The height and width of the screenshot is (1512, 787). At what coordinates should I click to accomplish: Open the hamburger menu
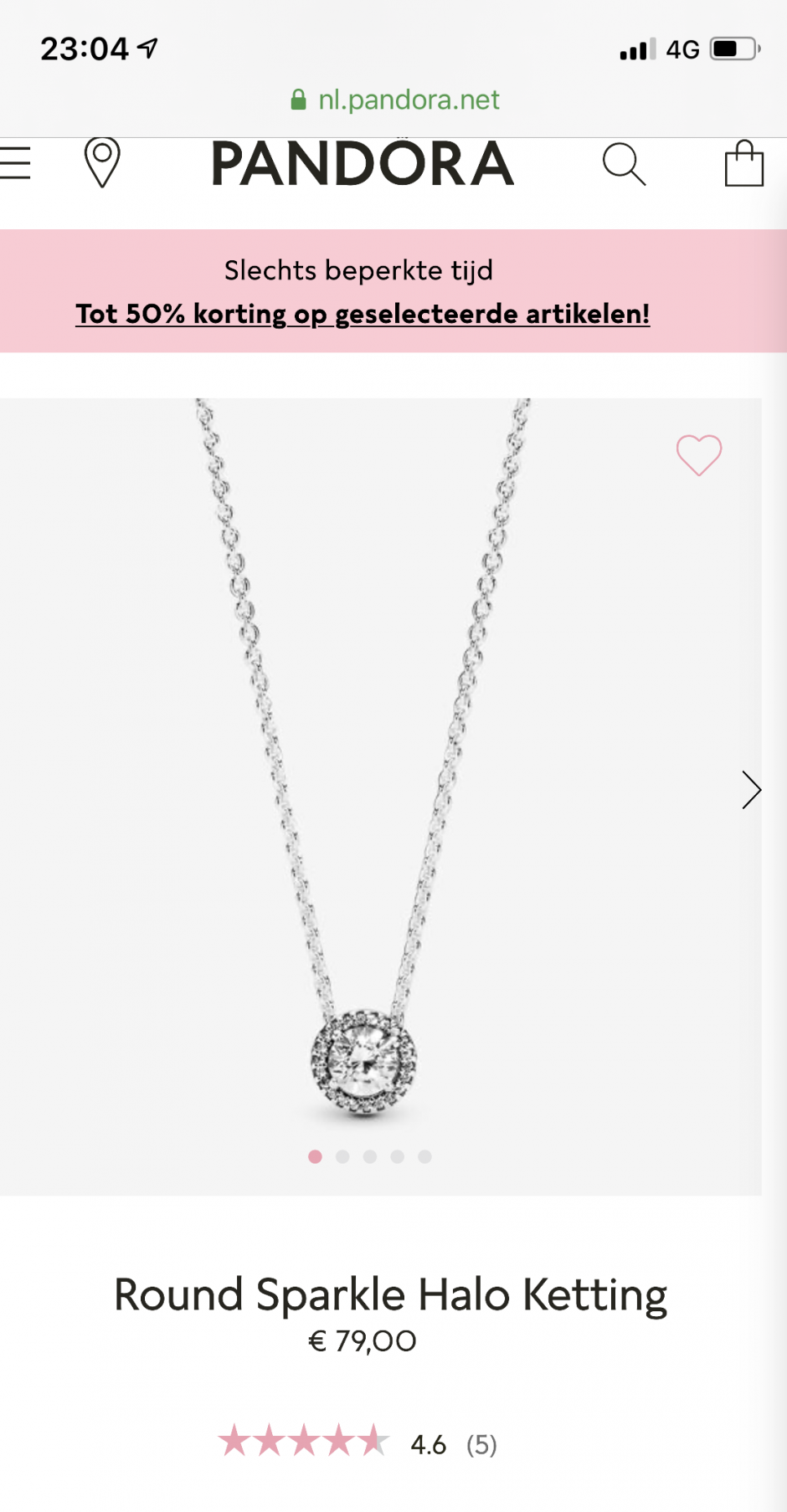point(15,163)
